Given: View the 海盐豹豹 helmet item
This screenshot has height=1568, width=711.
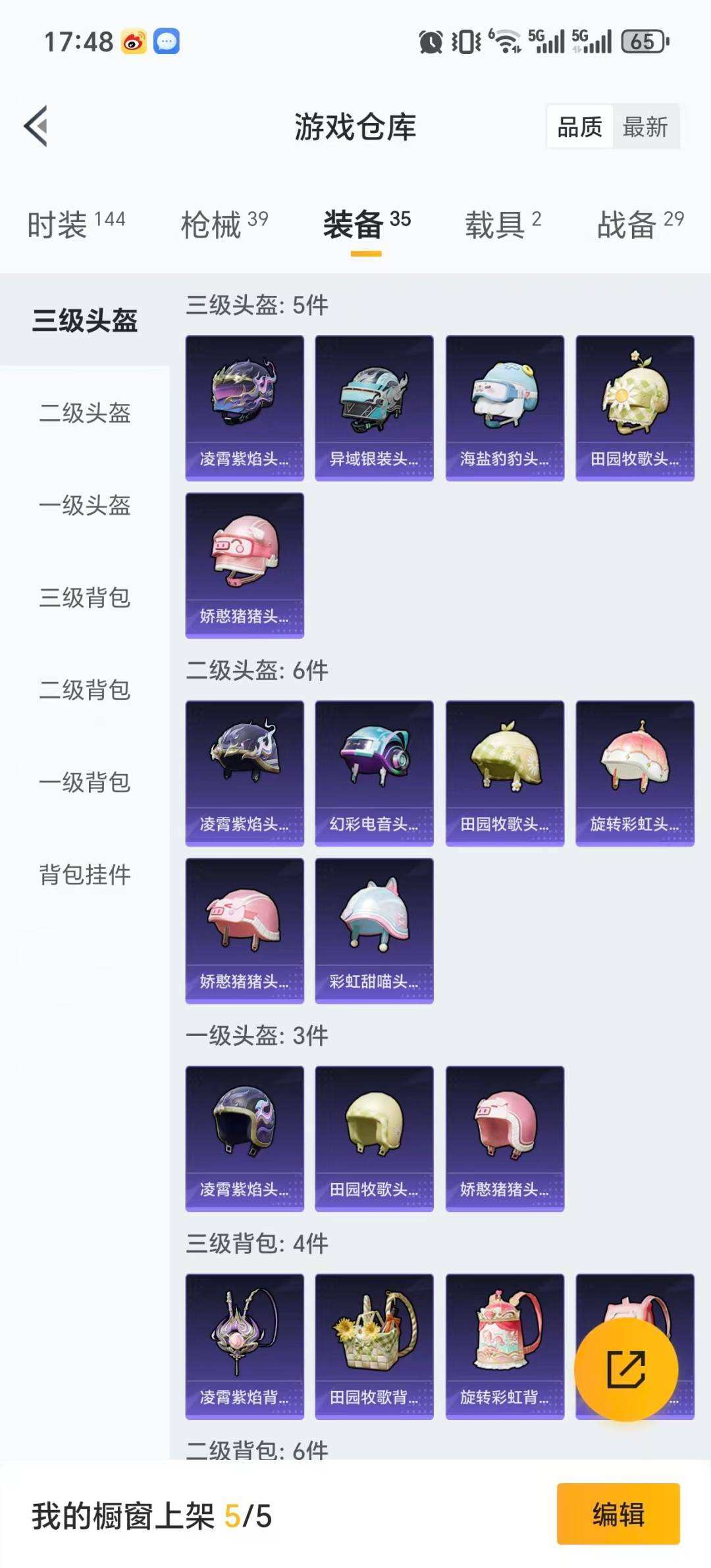Looking at the screenshot, I should coord(504,407).
